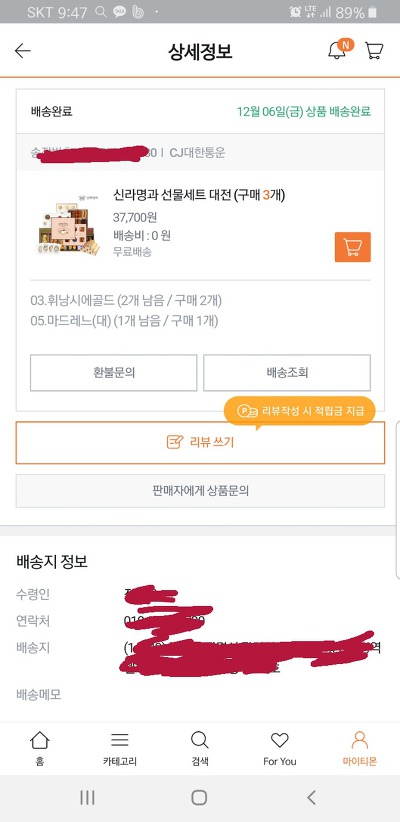This screenshot has width=400, height=822.
Task: Go back using the top-left arrow
Action: click(x=23, y=51)
